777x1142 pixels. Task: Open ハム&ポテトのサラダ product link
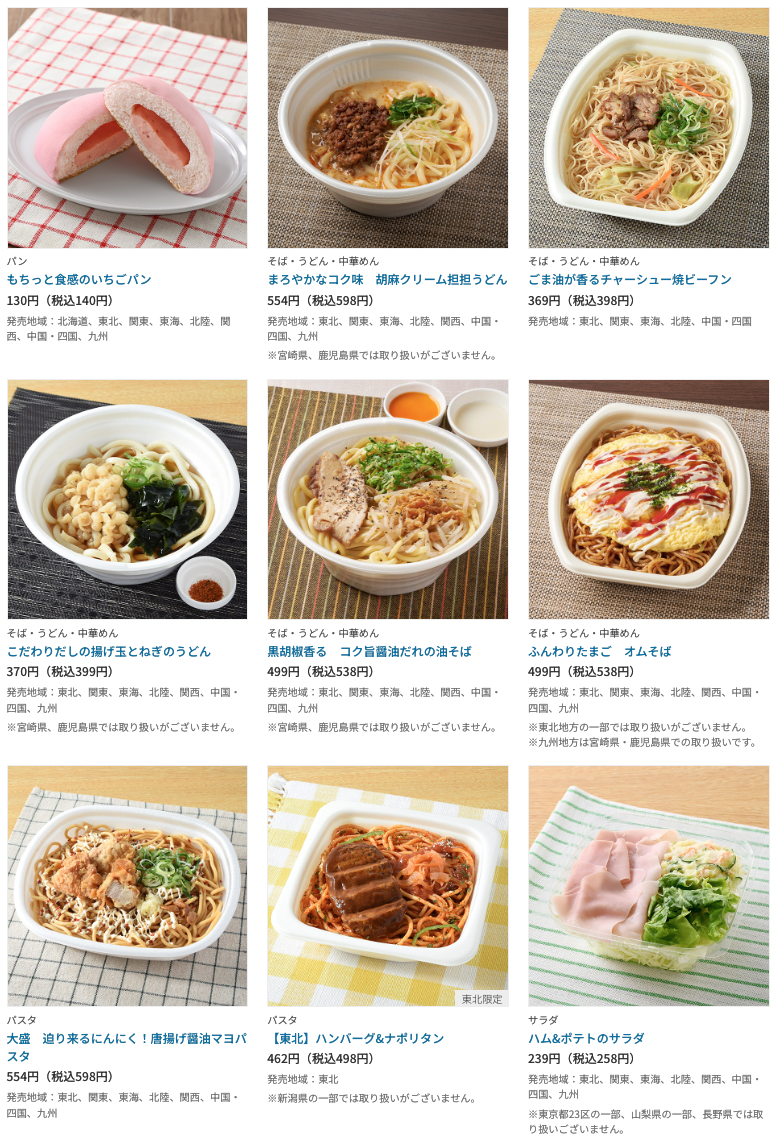[x=586, y=1038]
